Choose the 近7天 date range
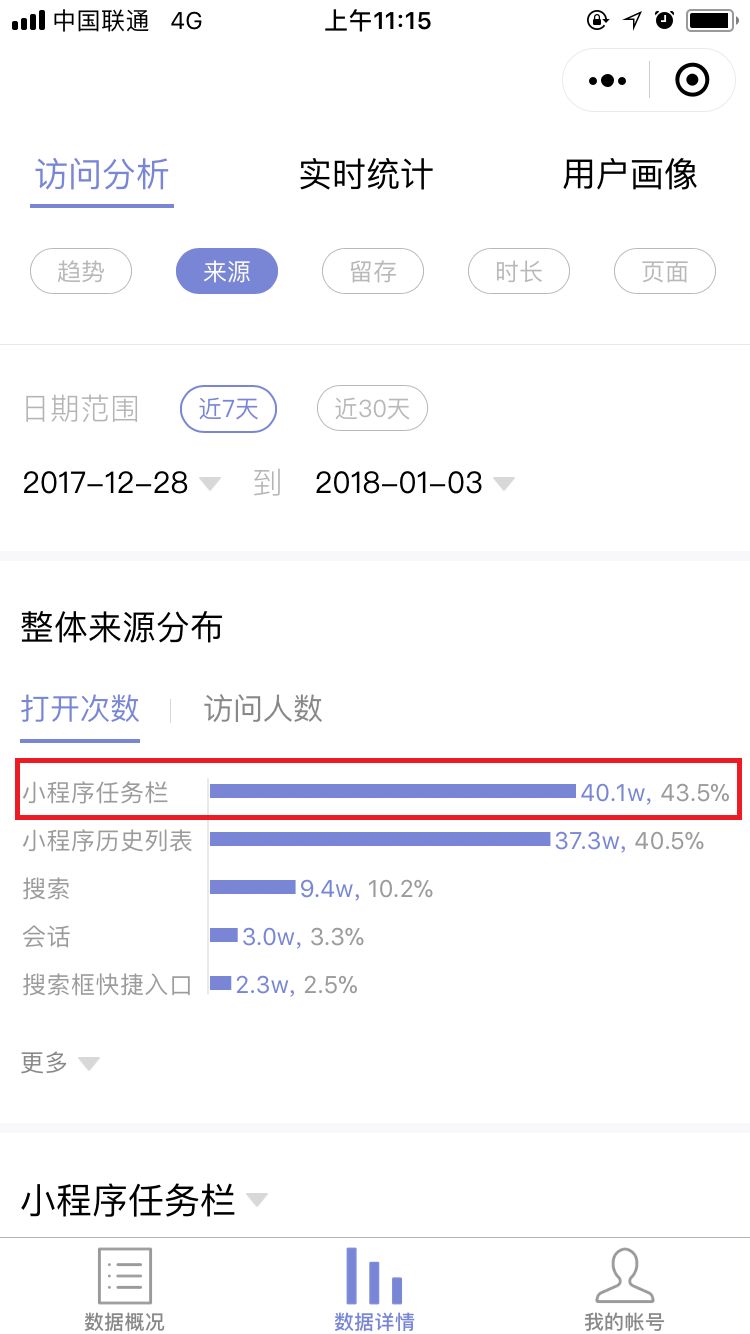This screenshot has height=1334, width=750. [228, 409]
